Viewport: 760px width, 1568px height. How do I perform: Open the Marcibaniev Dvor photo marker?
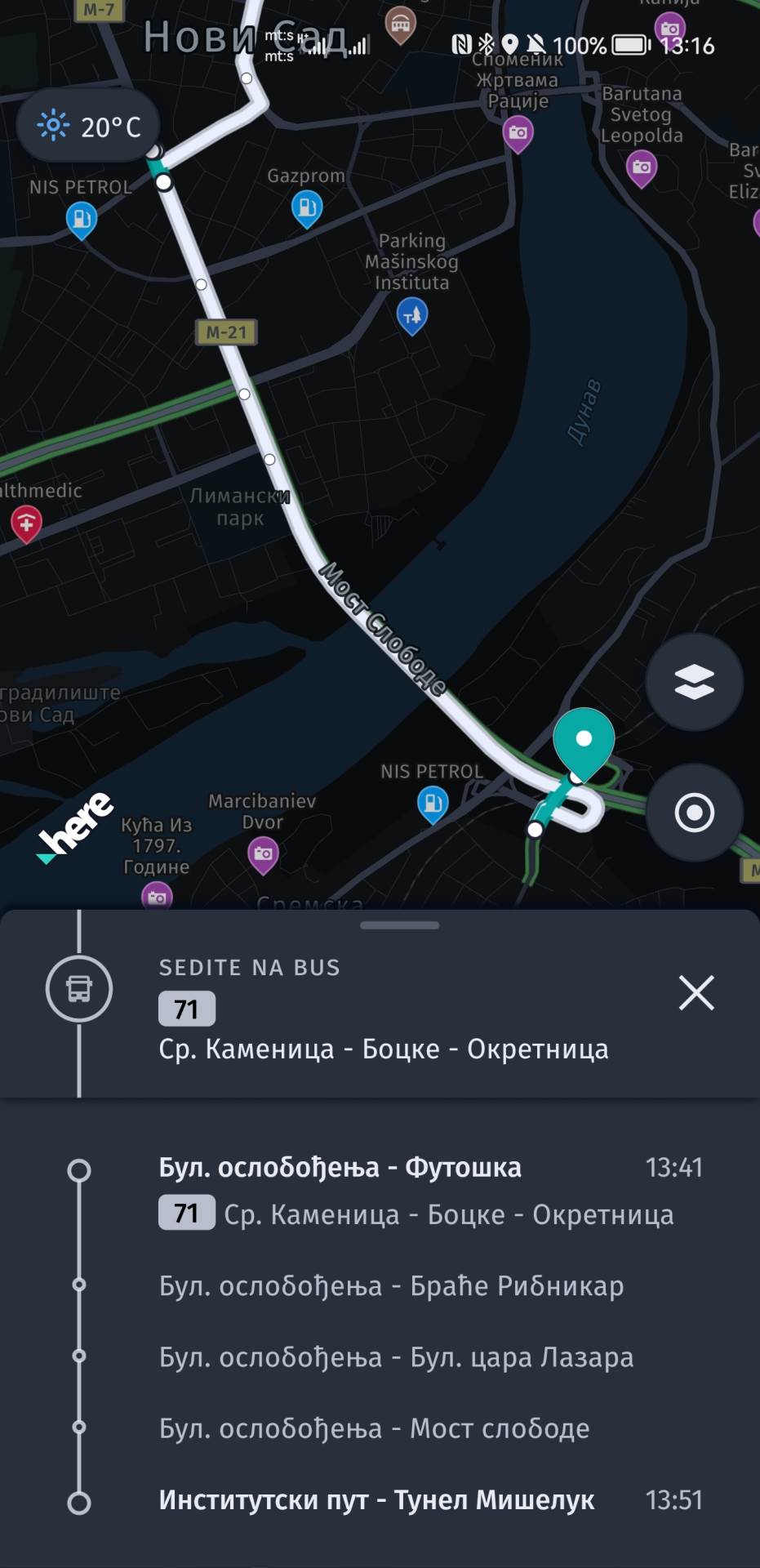click(263, 854)
